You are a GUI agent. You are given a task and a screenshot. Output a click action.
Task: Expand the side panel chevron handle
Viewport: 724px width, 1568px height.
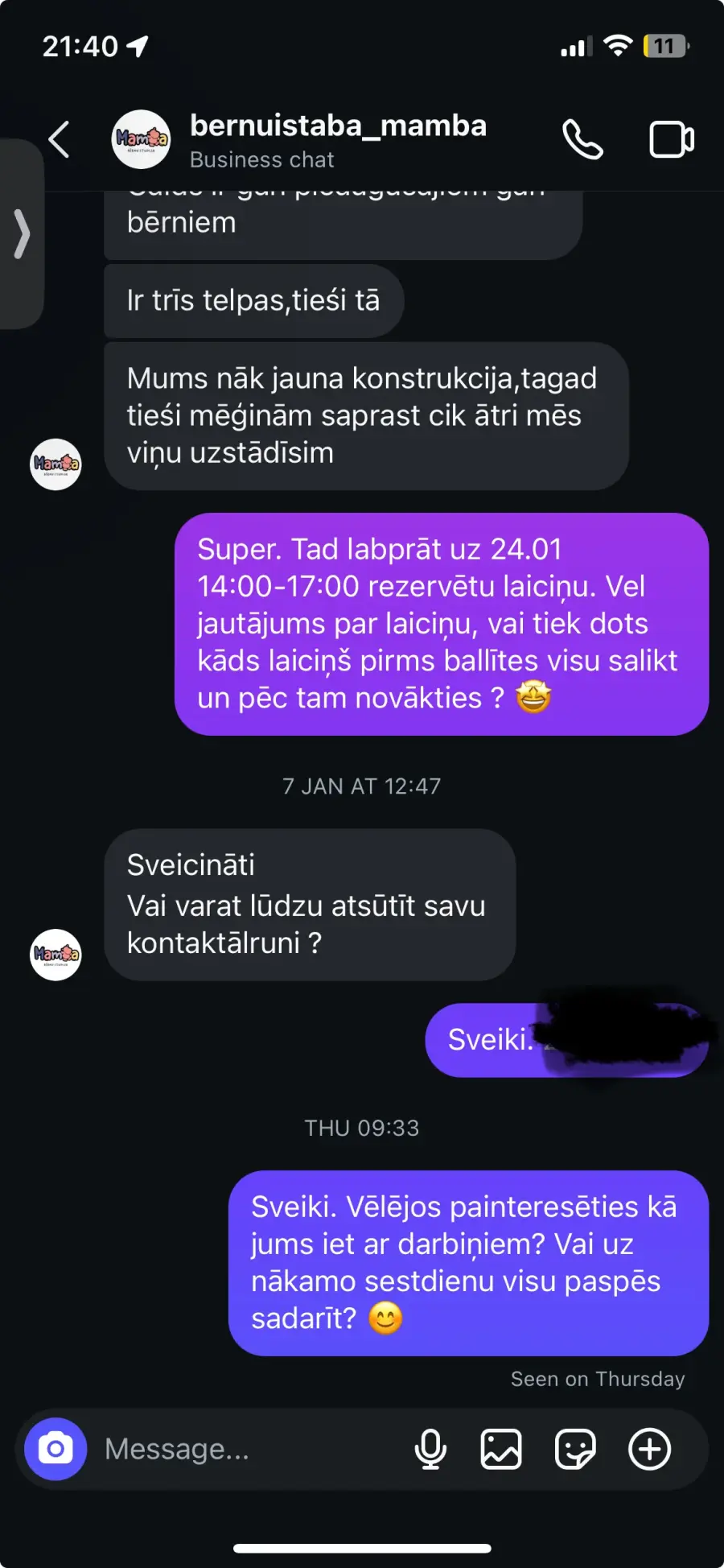click(22, 234)
